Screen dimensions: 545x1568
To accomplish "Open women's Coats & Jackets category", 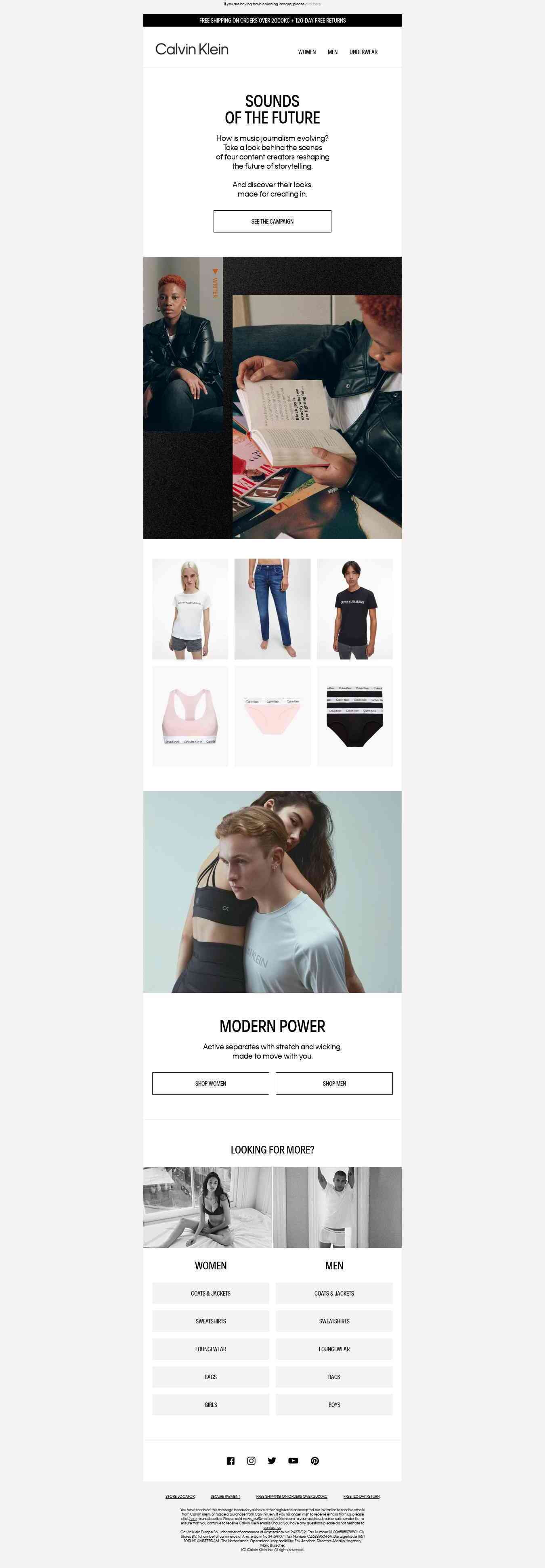I will (x=210, y=1294).
